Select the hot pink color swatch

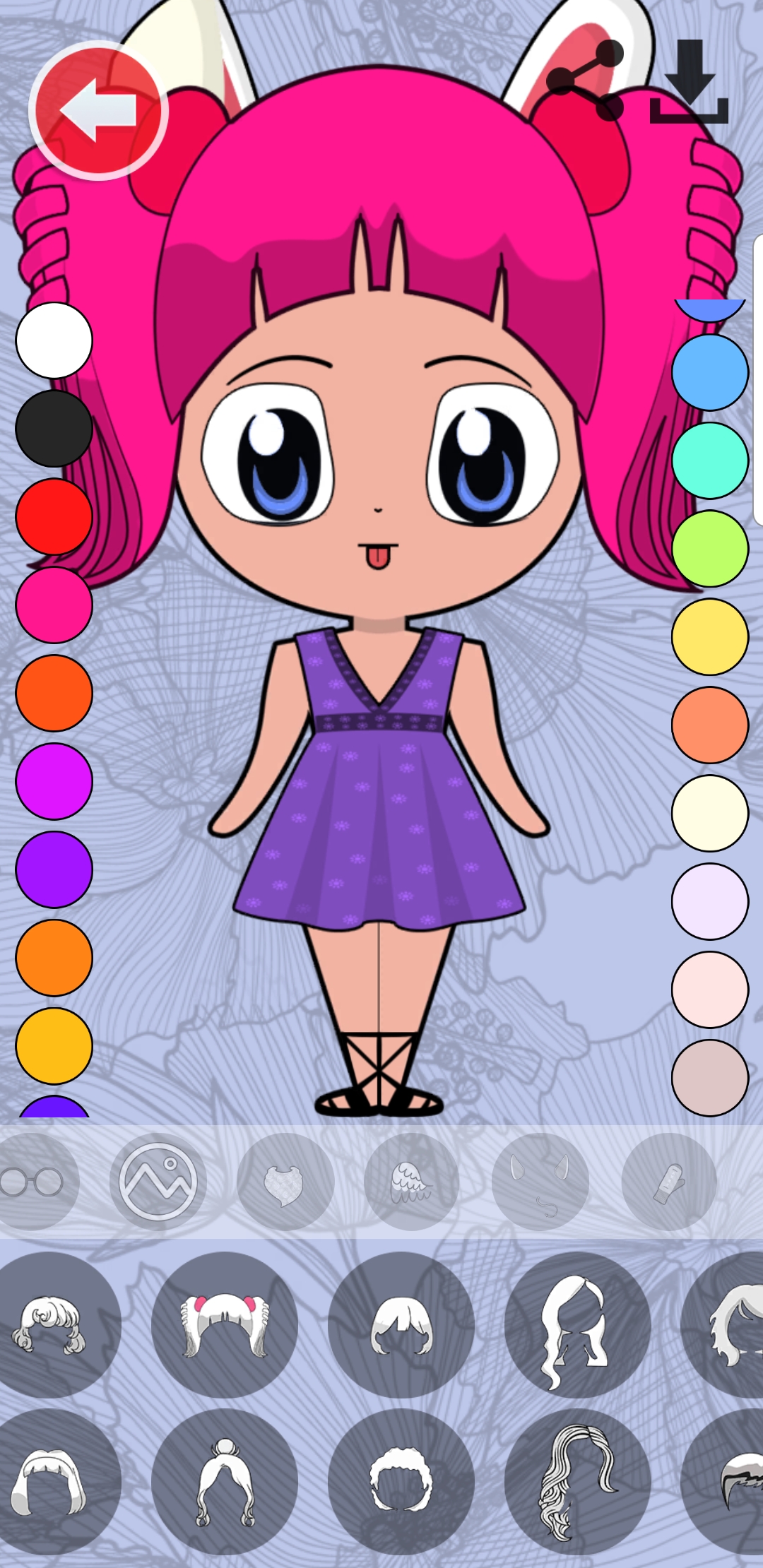(x=54, y=605)
